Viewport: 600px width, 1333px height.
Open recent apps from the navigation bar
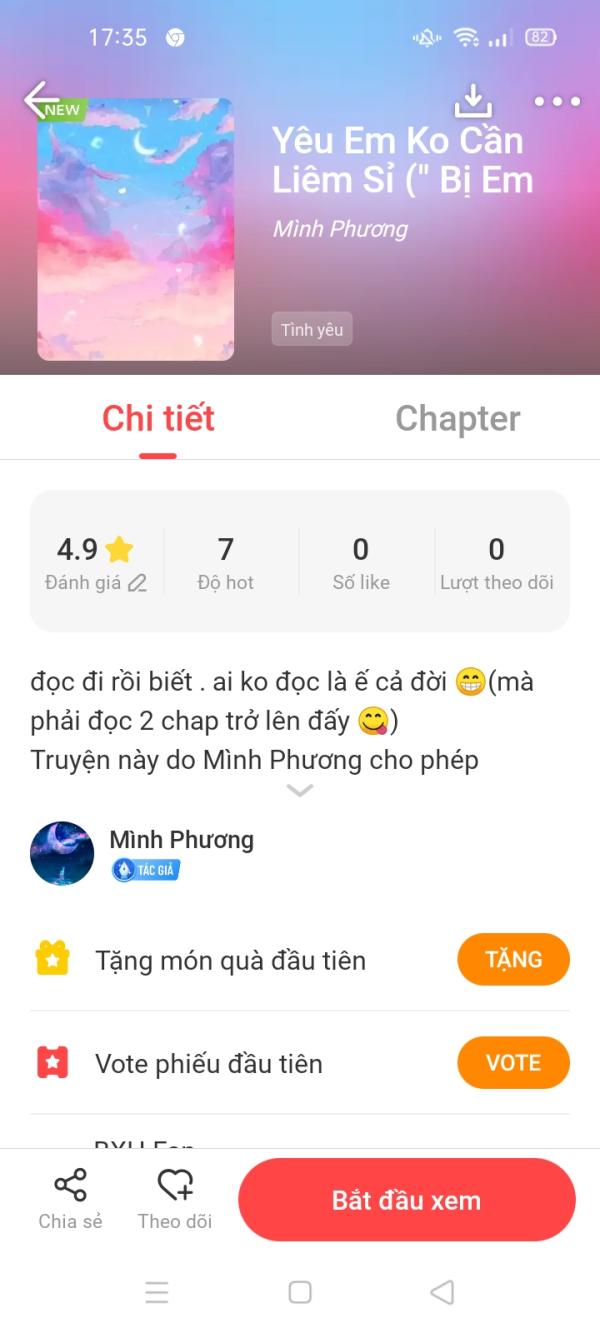[157, 1292]
